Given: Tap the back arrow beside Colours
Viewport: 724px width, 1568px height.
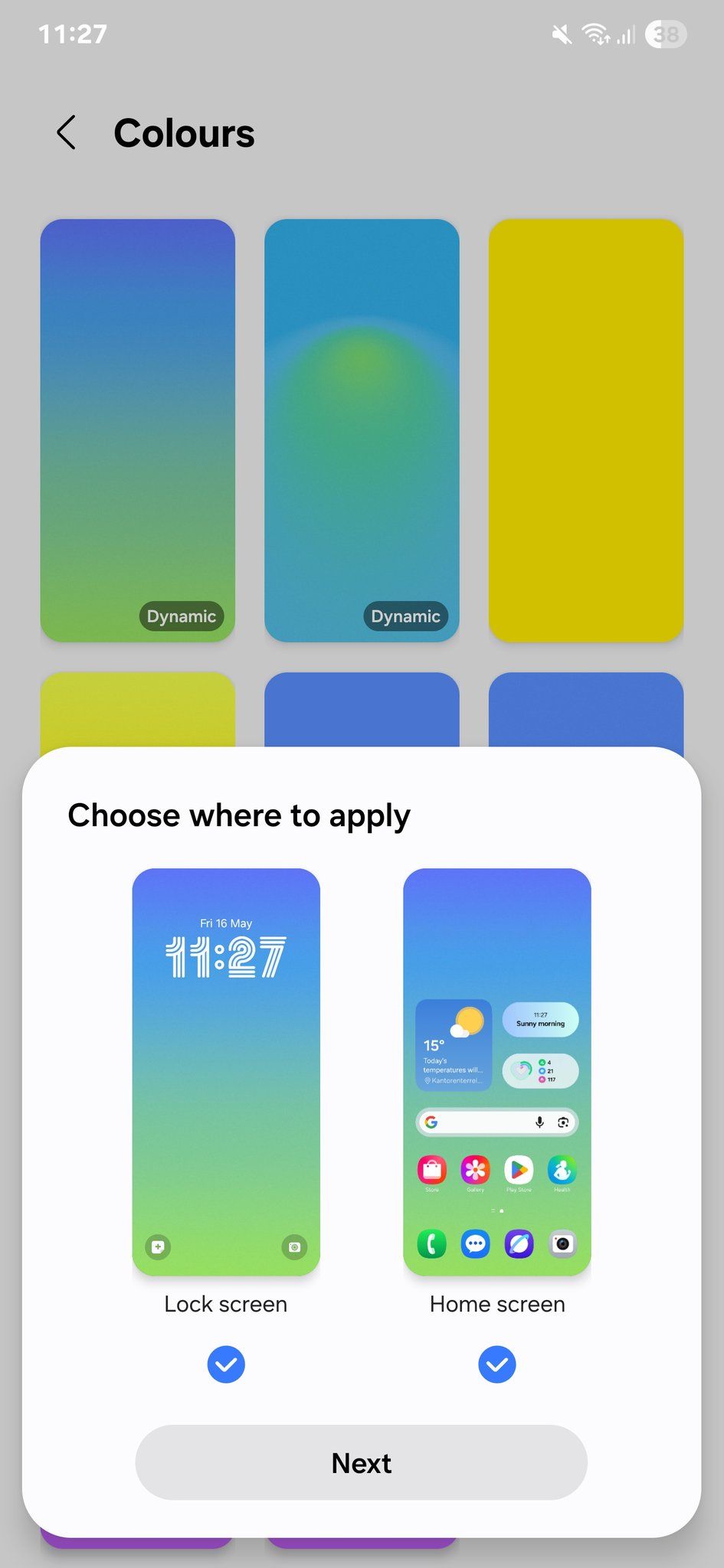Looking at the screenshot, I should pyautogui.click(x=66, y=132).
